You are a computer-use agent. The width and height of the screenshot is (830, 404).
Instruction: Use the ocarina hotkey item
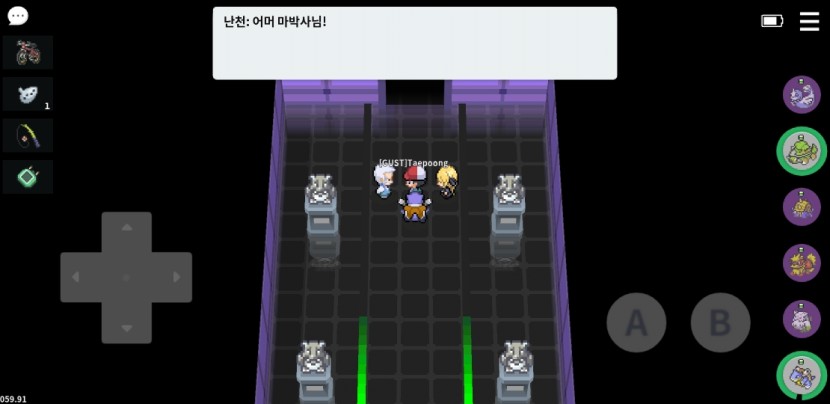(28, 94)
